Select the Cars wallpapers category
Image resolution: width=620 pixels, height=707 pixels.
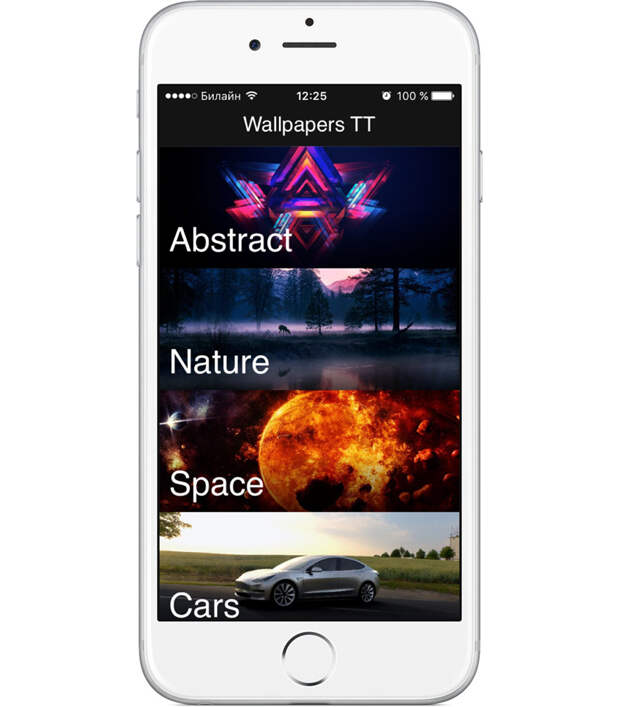309,567
